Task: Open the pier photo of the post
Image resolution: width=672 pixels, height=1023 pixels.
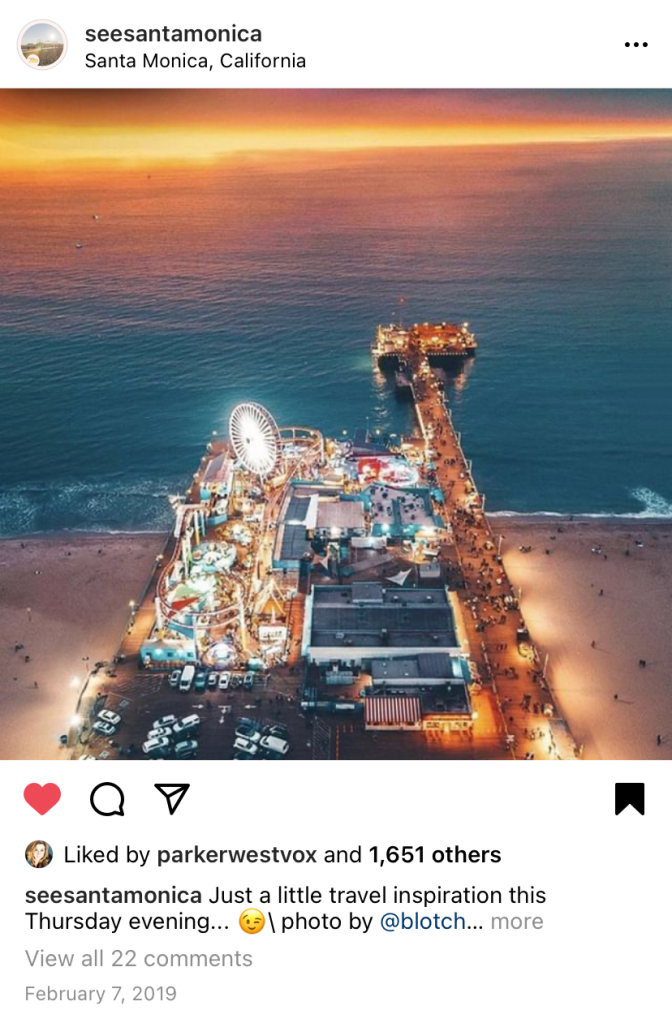Action: coord(336,424)
